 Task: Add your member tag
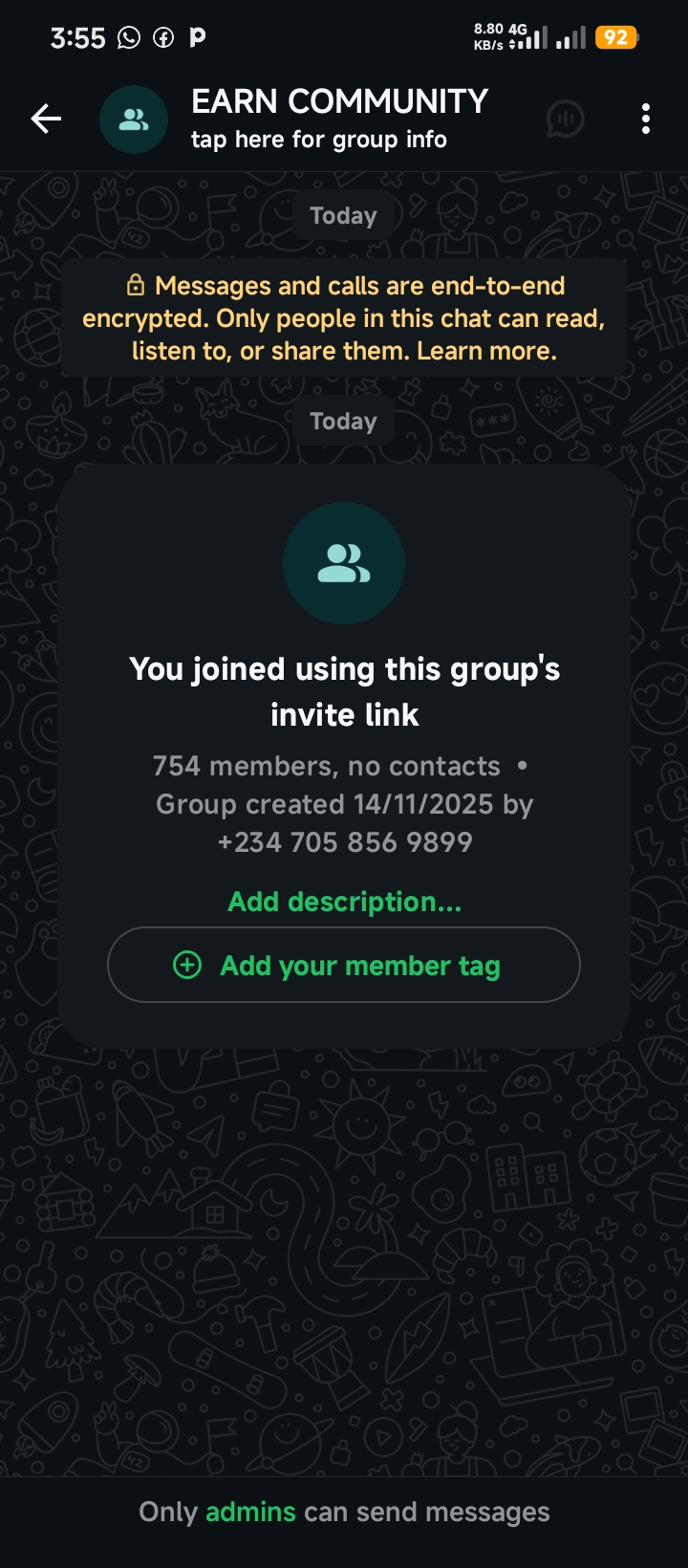(344, 965)
